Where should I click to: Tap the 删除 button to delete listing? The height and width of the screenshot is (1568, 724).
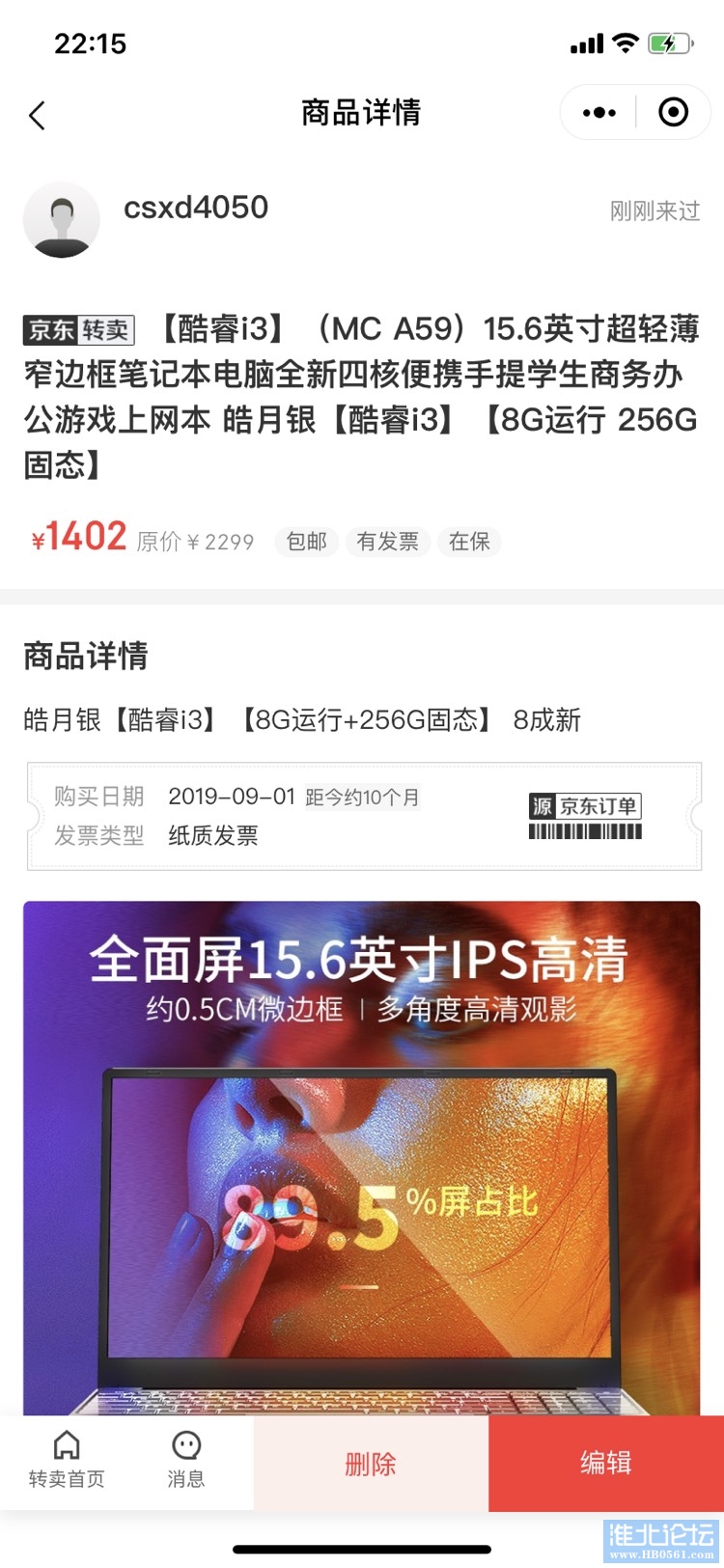pyautogui.click(x=371, y=1464)
